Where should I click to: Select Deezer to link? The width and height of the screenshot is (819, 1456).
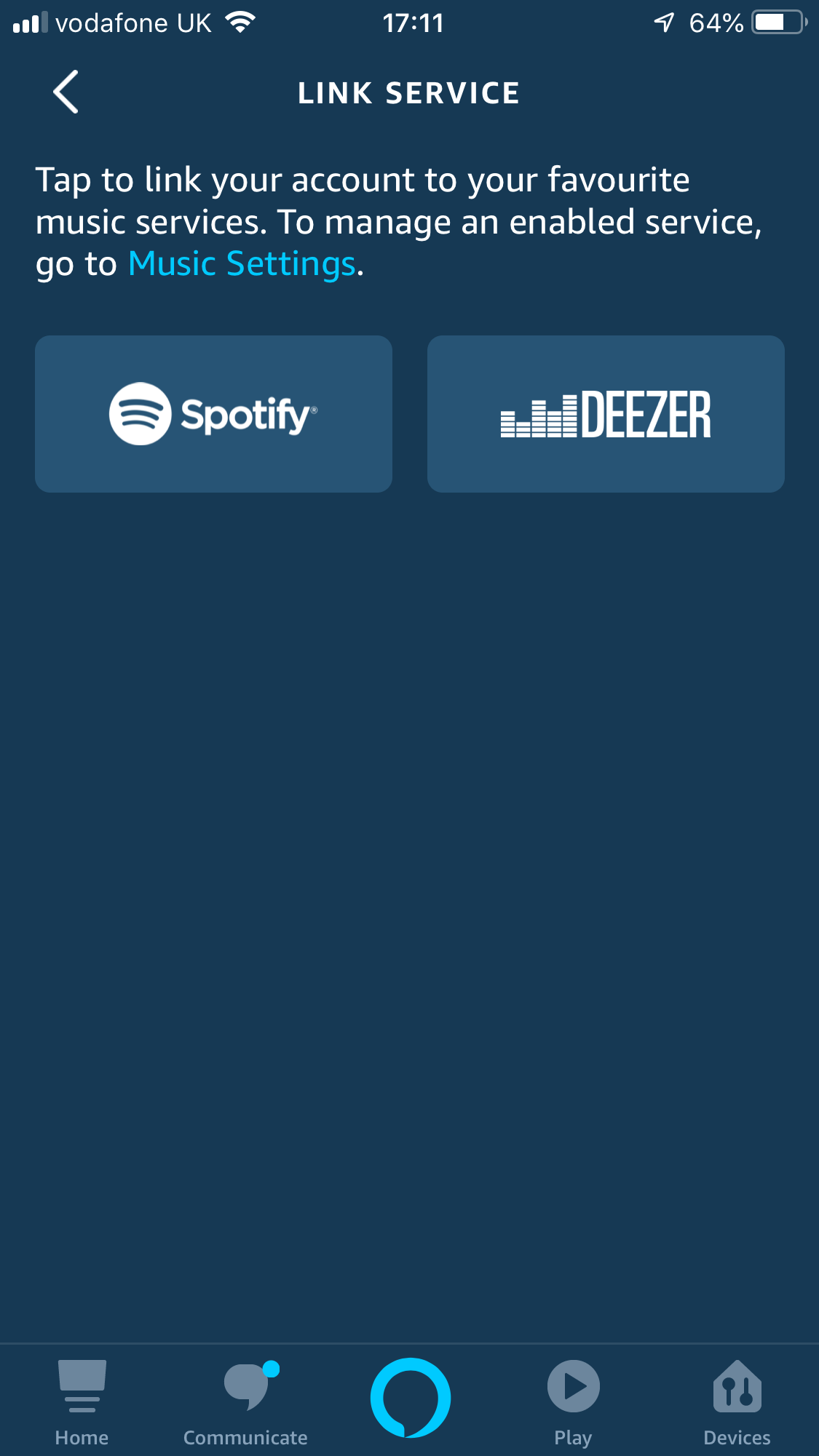(x=605, y=413)
